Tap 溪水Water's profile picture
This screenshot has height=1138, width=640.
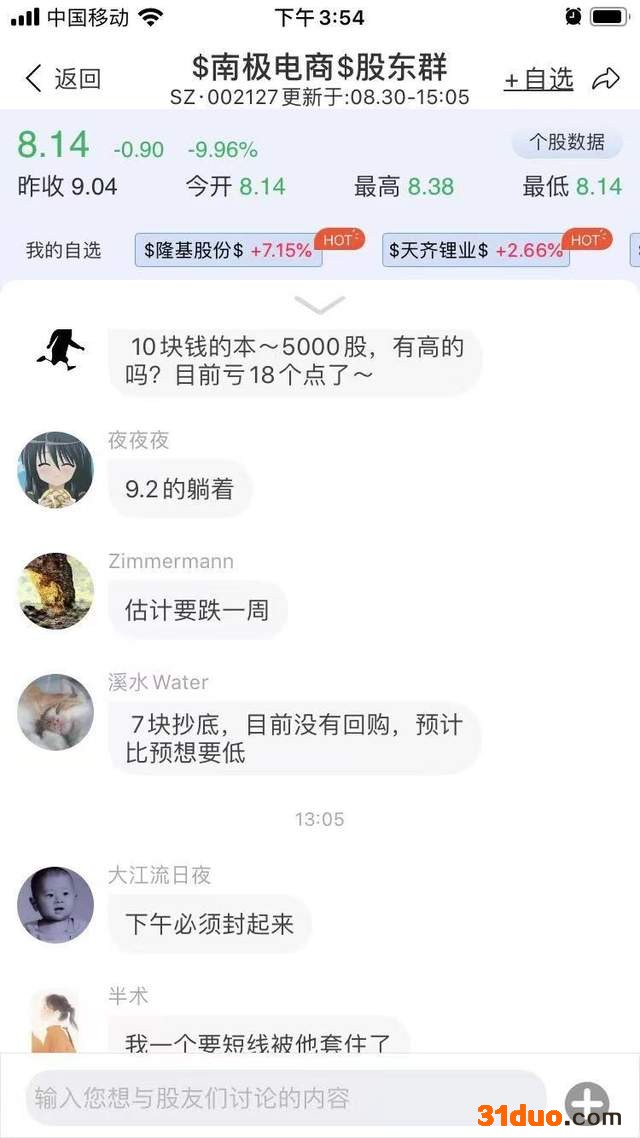55,712
